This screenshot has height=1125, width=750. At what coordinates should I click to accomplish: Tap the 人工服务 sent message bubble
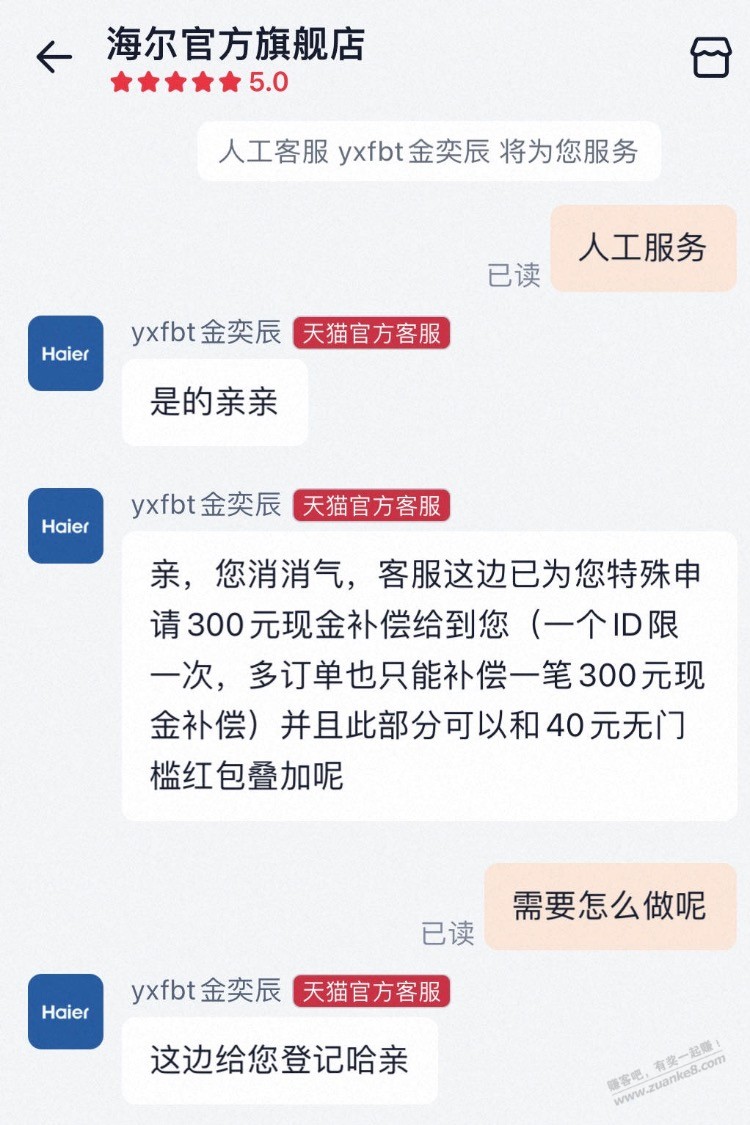coord(644,248)
